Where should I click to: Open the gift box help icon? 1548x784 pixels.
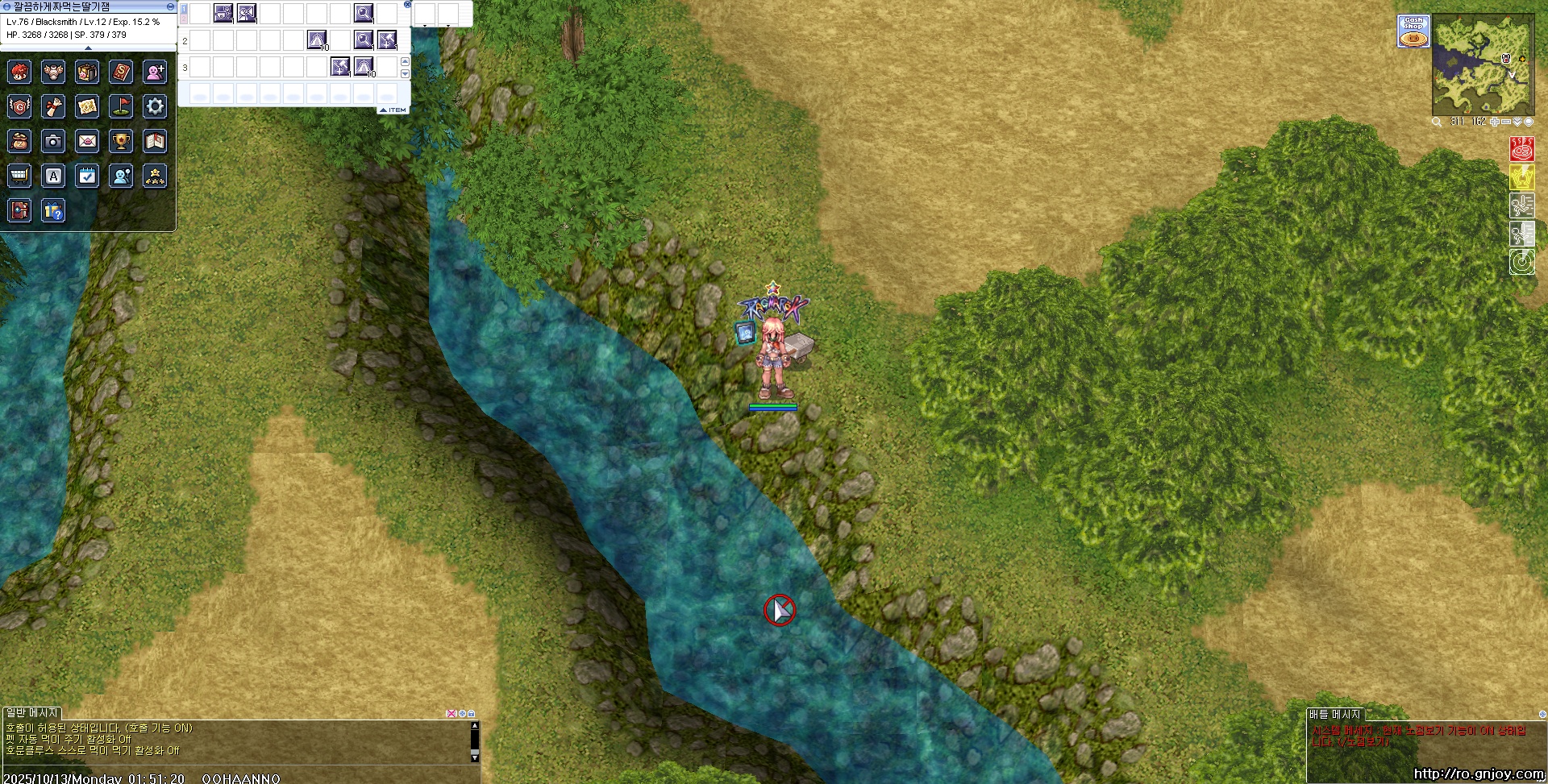[53, 211]
